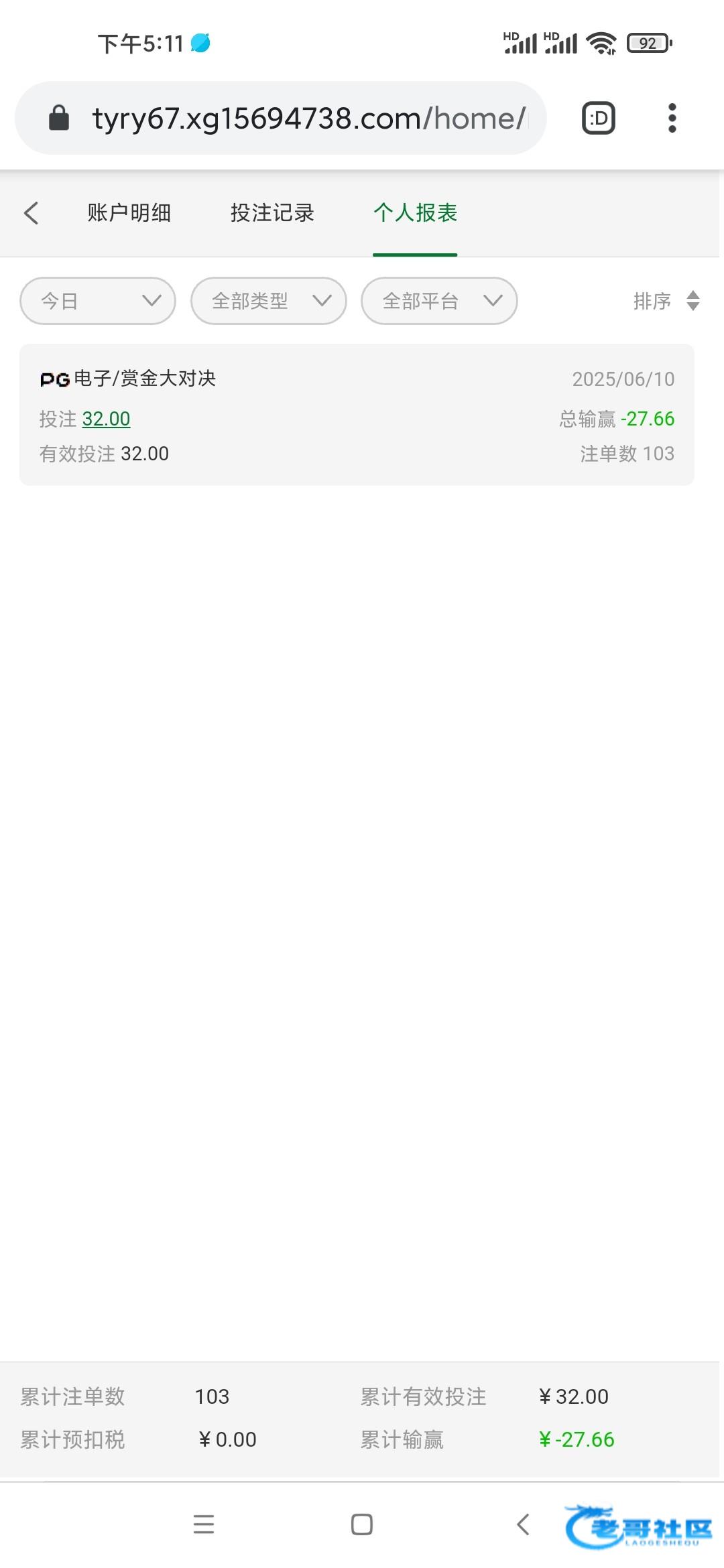724x1568 pixels.
Task: Open the browser three-dot overflow menu
Action: point(672,119)
